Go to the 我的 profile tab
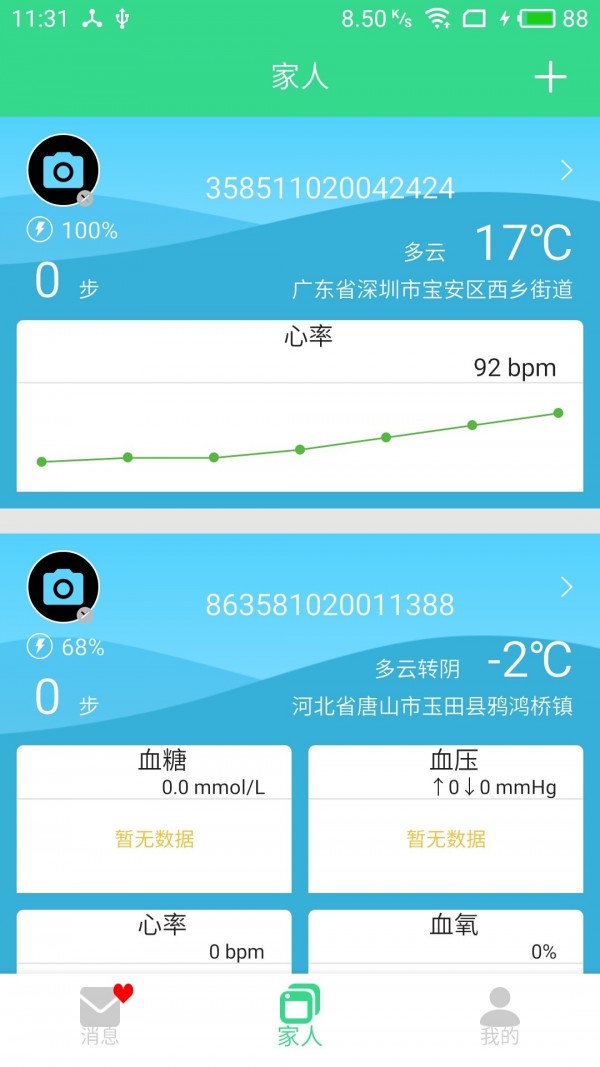The image size is (600, 1067). point(500,1015)
